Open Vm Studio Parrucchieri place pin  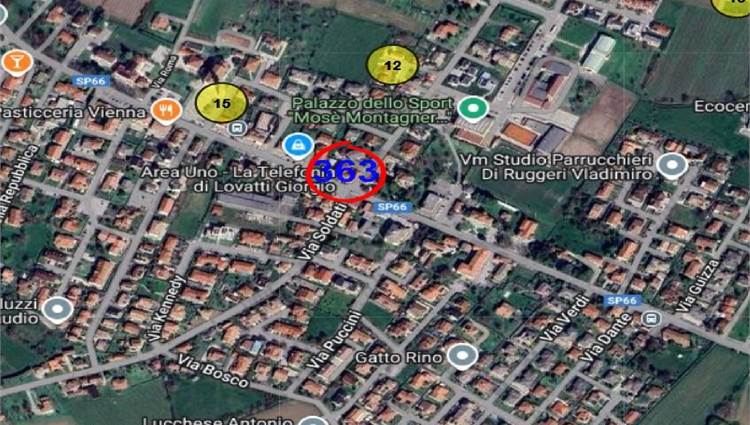(x=673, y=165)
